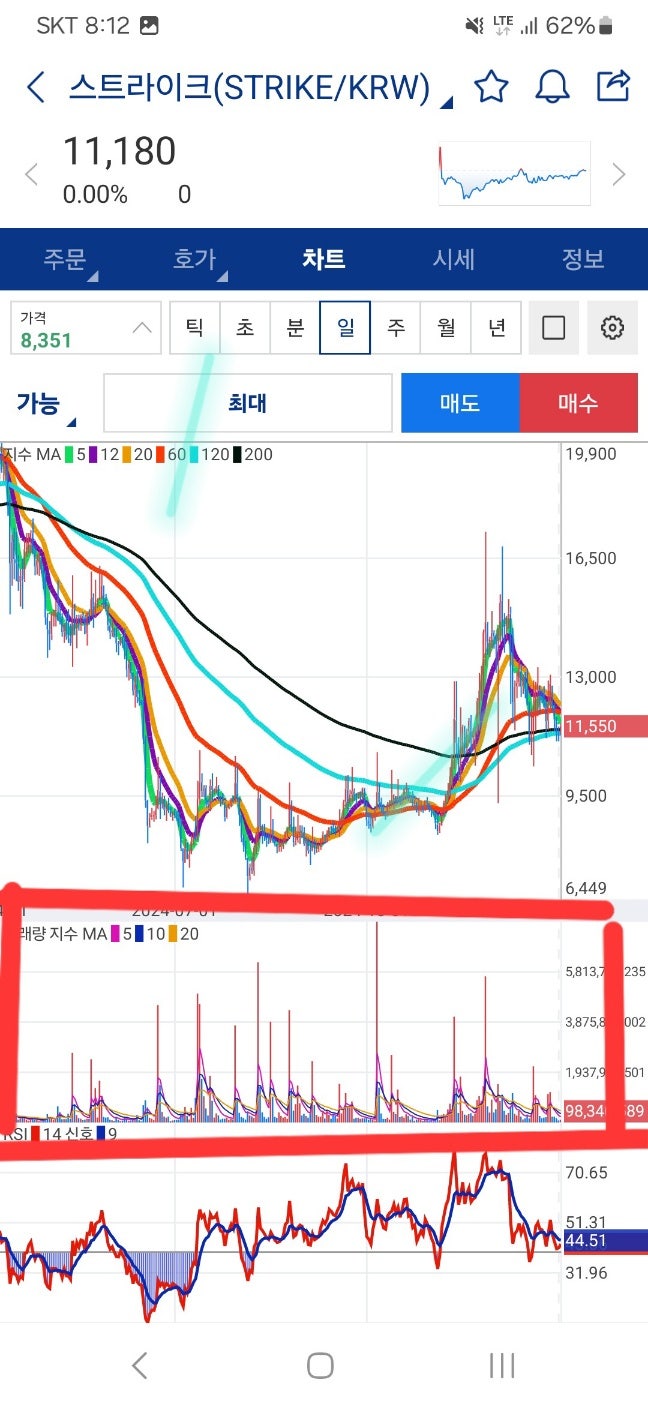
Task: Tap the 최대 quantity button
Action: point(248,403)
